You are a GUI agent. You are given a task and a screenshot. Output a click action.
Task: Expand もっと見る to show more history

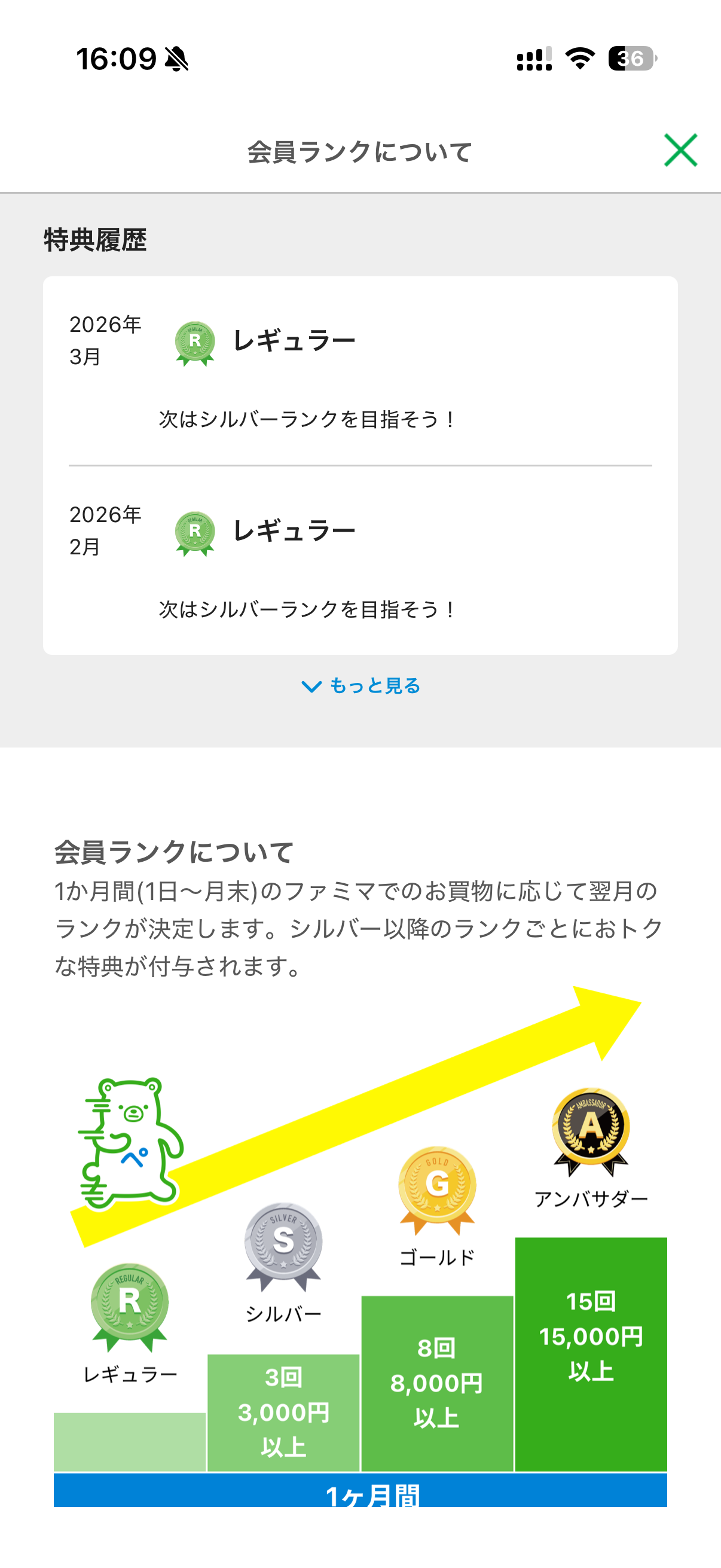(373, 687)
